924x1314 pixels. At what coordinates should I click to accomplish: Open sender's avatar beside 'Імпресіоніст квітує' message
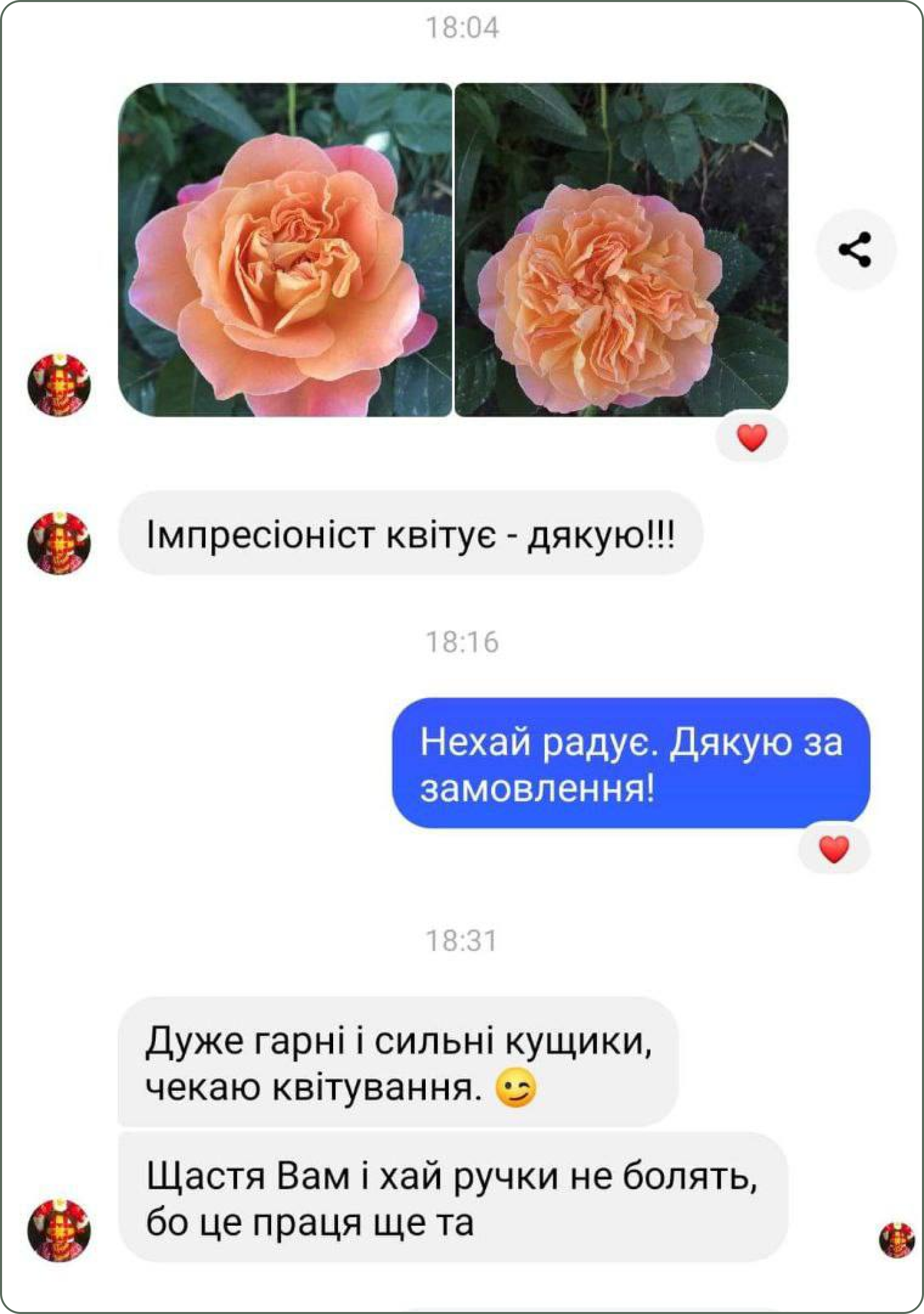point(59,543)
